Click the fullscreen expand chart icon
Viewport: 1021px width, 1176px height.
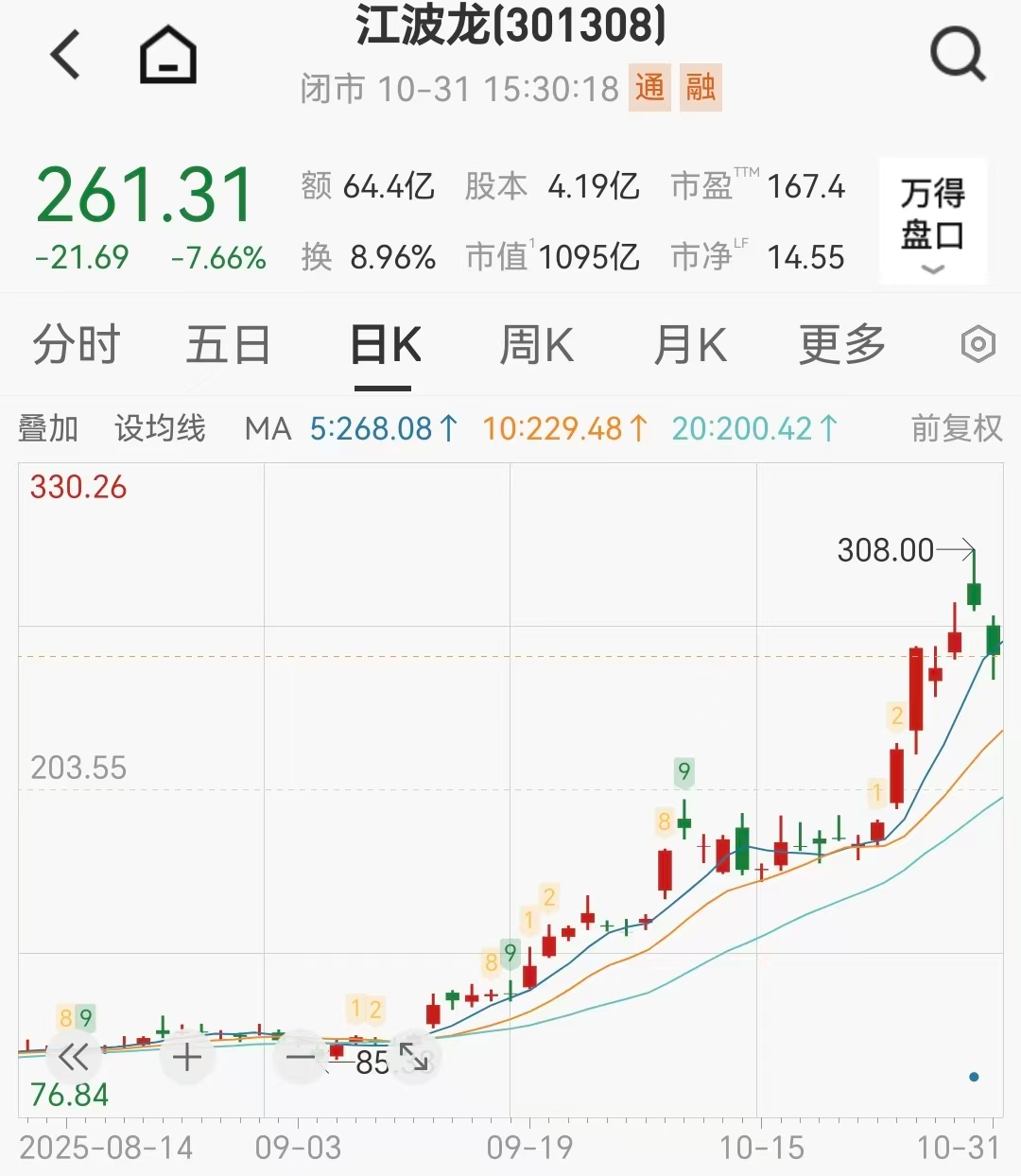tap(413, 1056)
